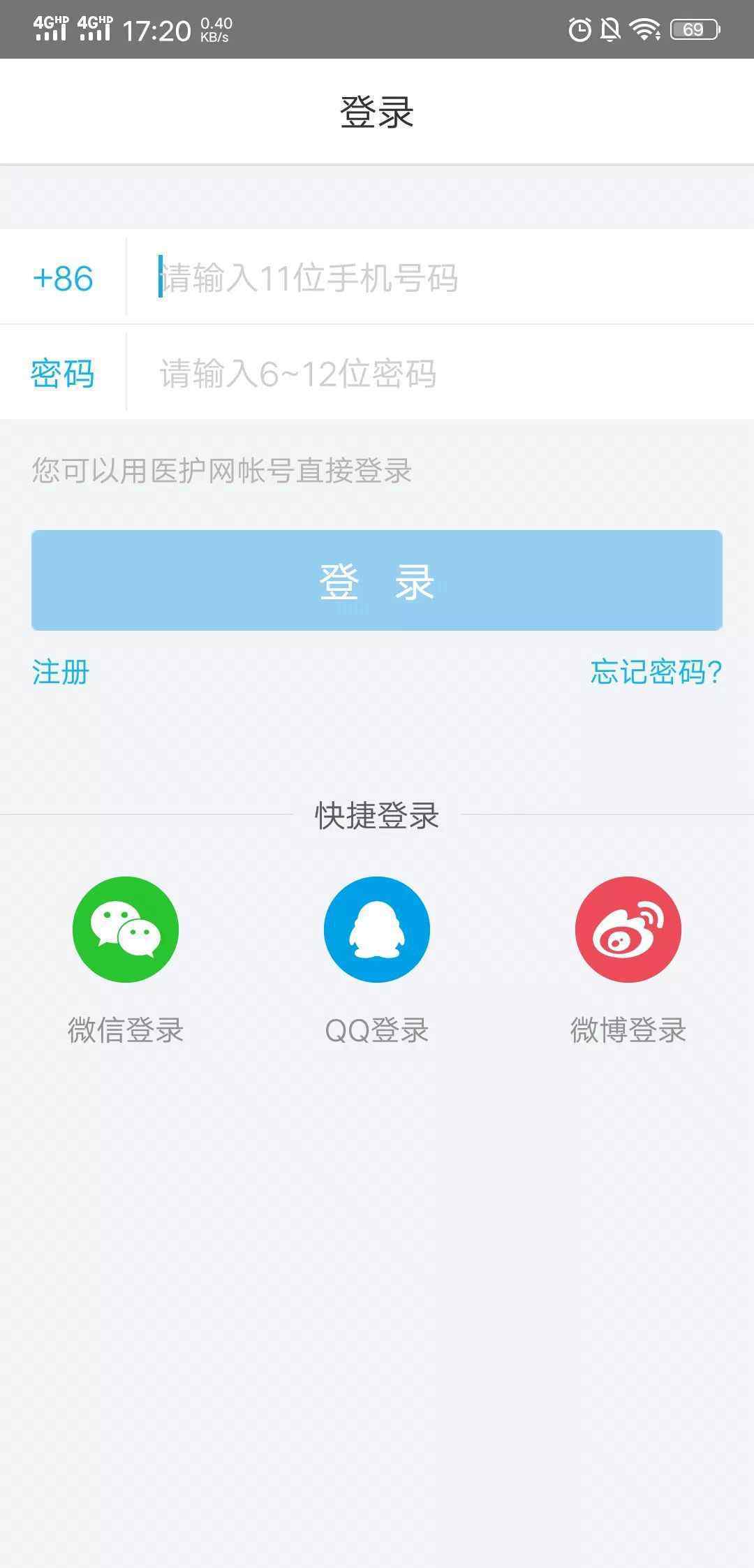Open the 注册 registration link
754x1568 pixels.
point(61,673)
